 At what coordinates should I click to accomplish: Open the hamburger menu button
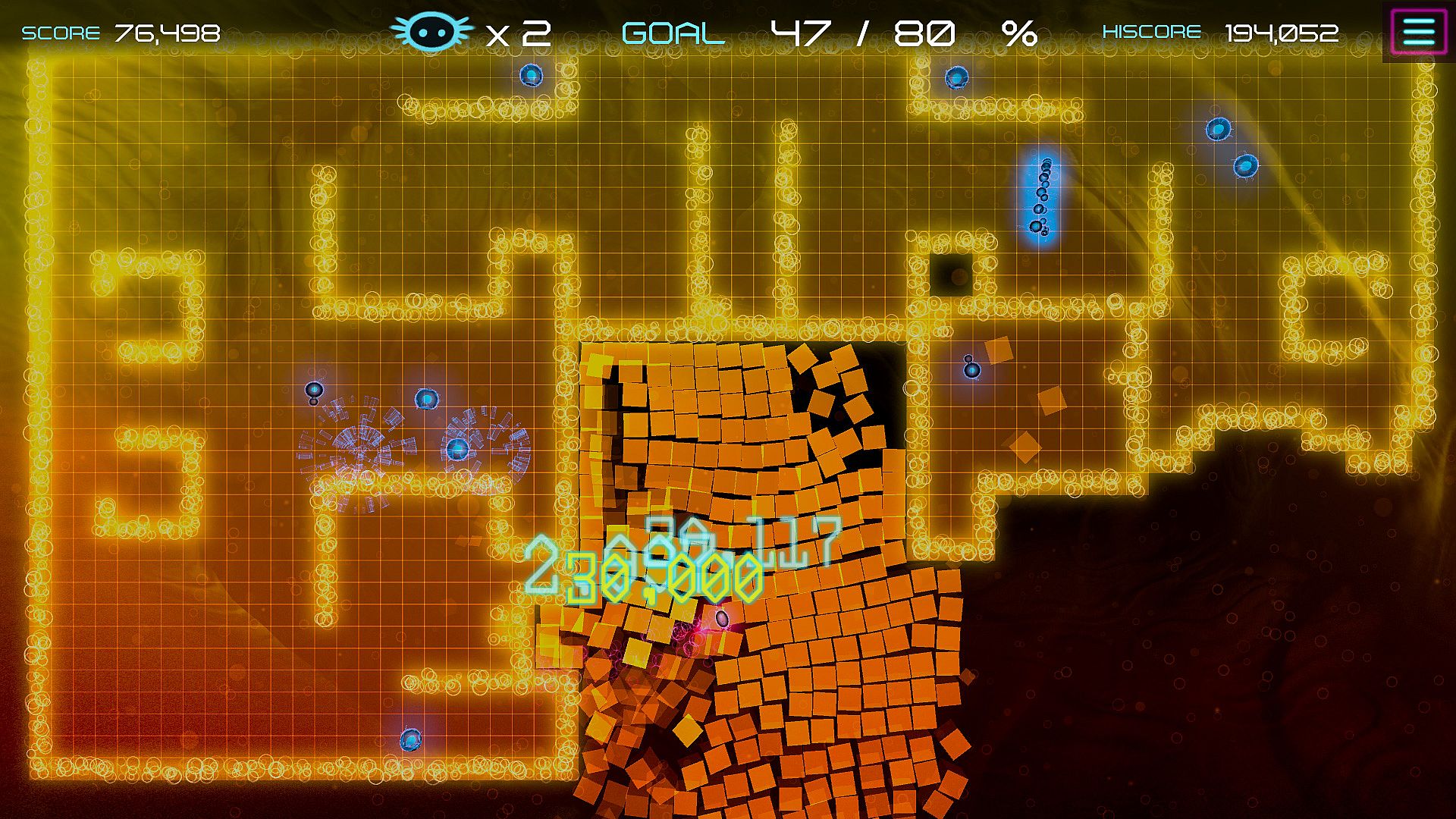(1417, 32)
